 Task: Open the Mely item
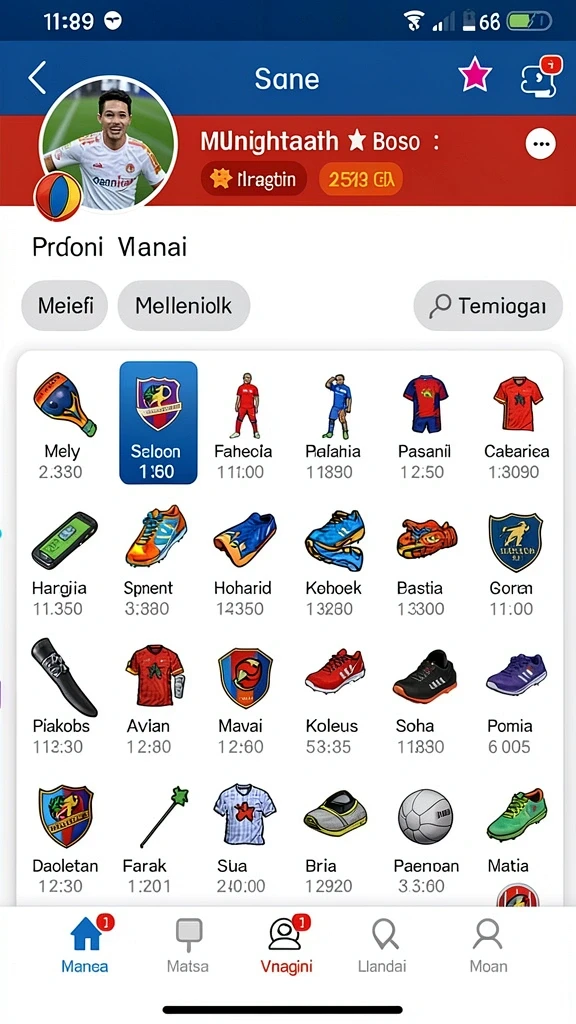coord(63,424)
